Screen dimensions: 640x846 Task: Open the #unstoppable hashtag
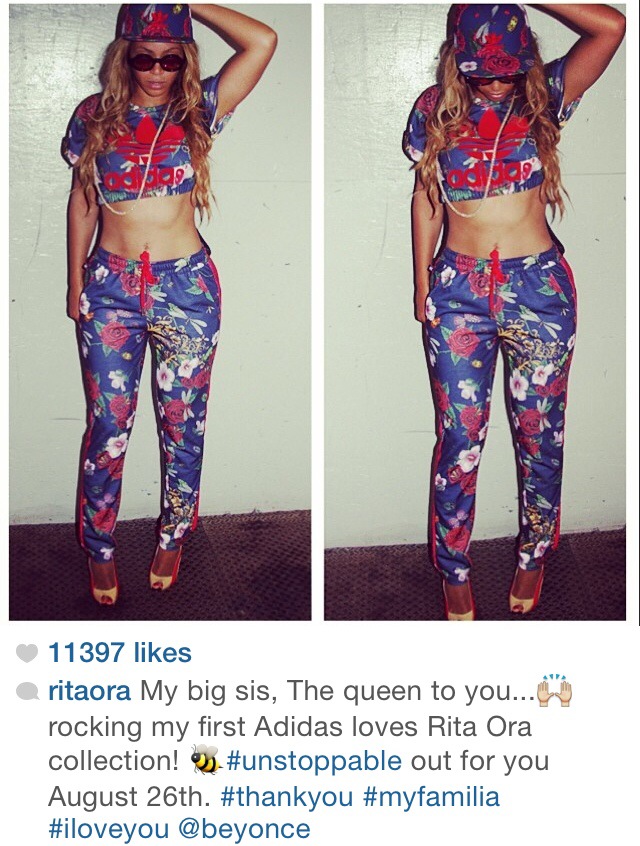click(x=314, y=760)
